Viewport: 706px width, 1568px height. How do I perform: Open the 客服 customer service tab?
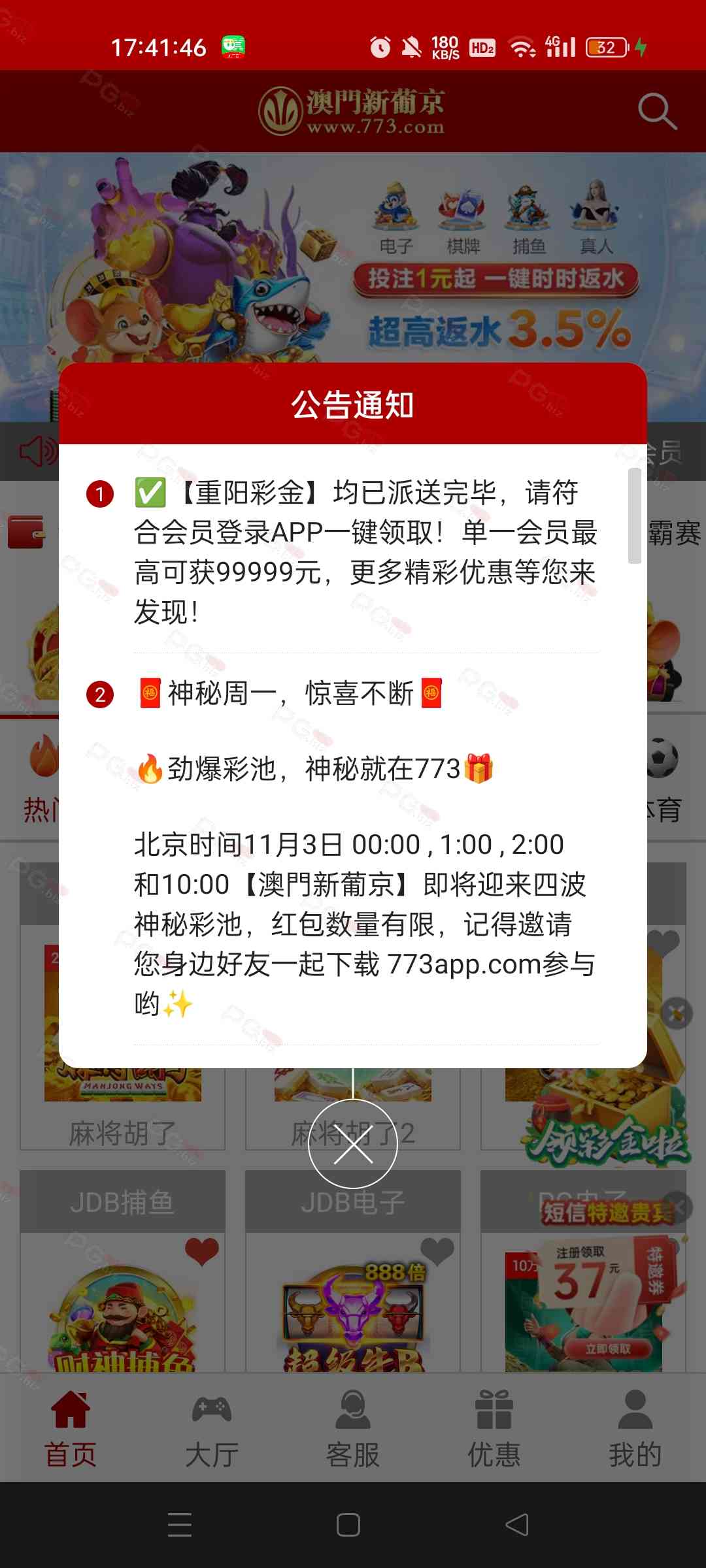(353, 1428)
